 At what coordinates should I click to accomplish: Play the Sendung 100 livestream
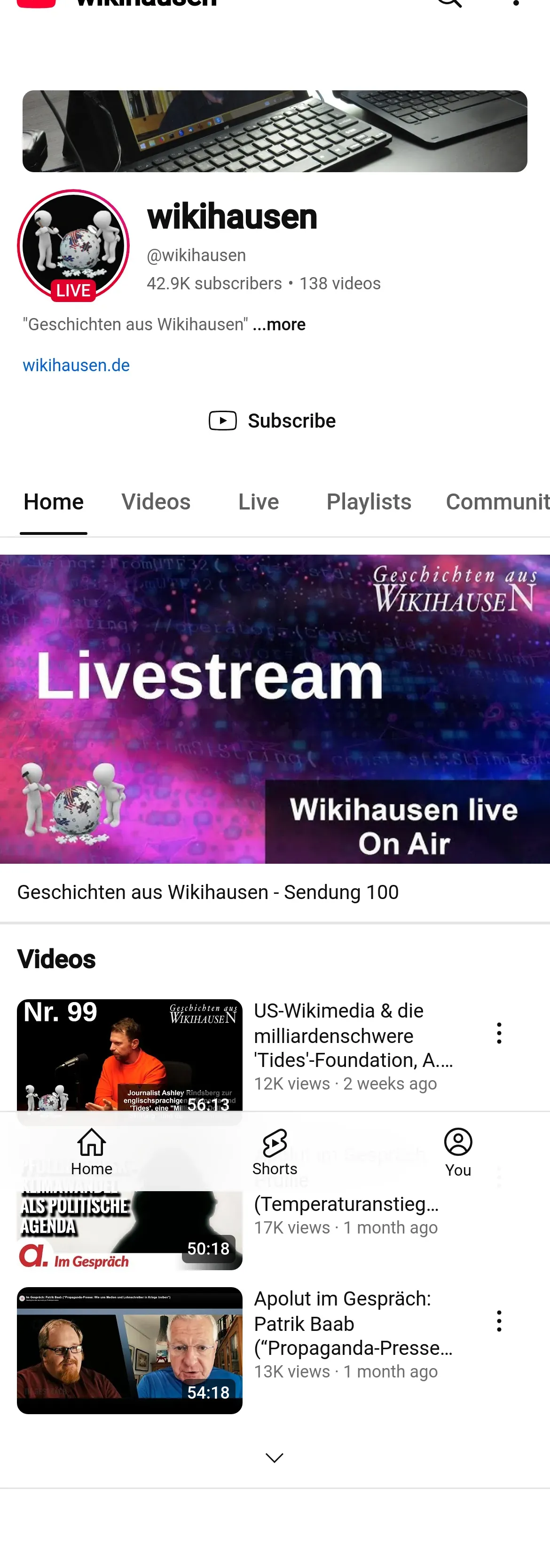pos(275,708)
